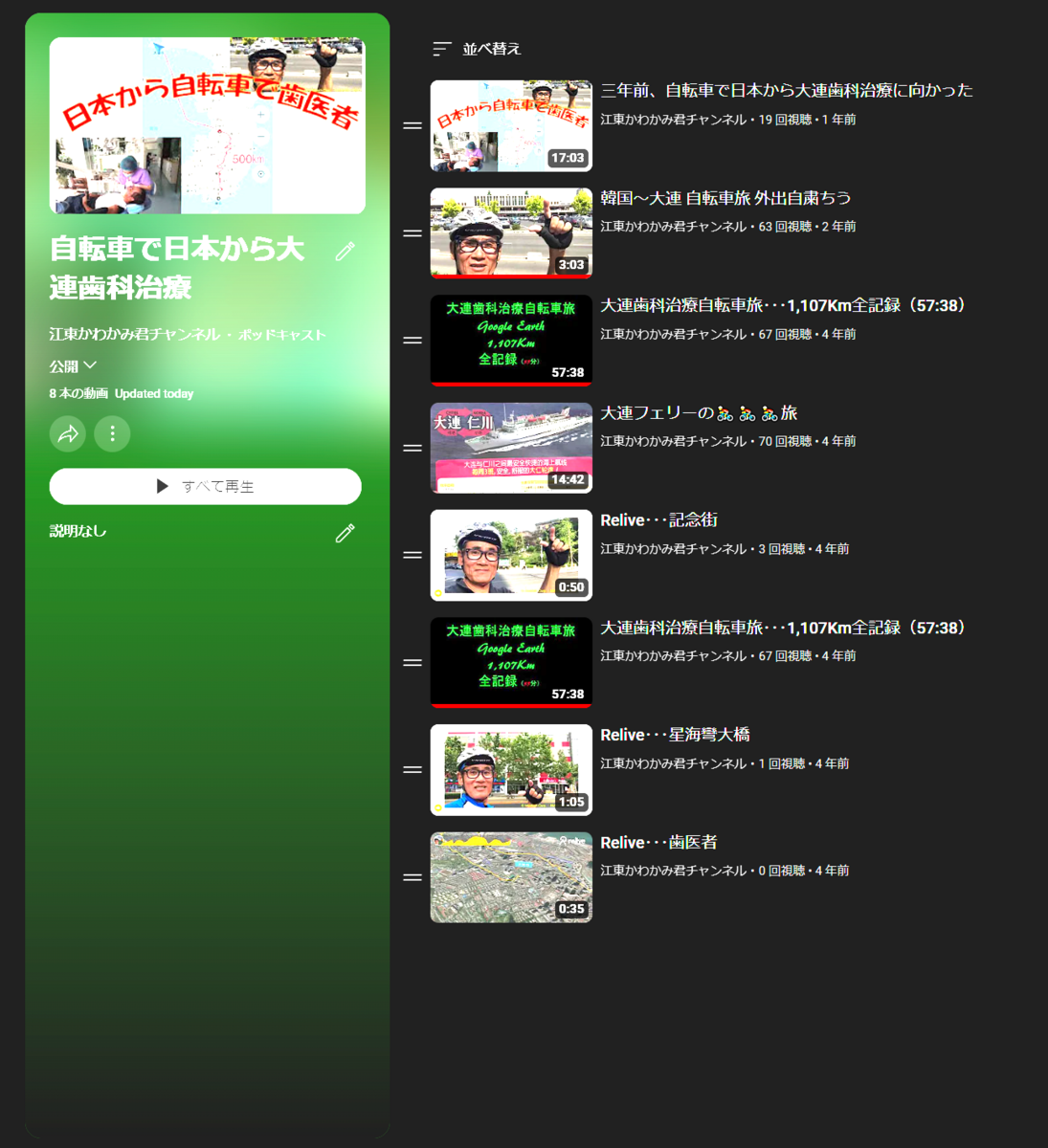The image size is (1048, 1148).
Task: Open Relive･･･星海彎大橋 video
Action: point(675,735)
